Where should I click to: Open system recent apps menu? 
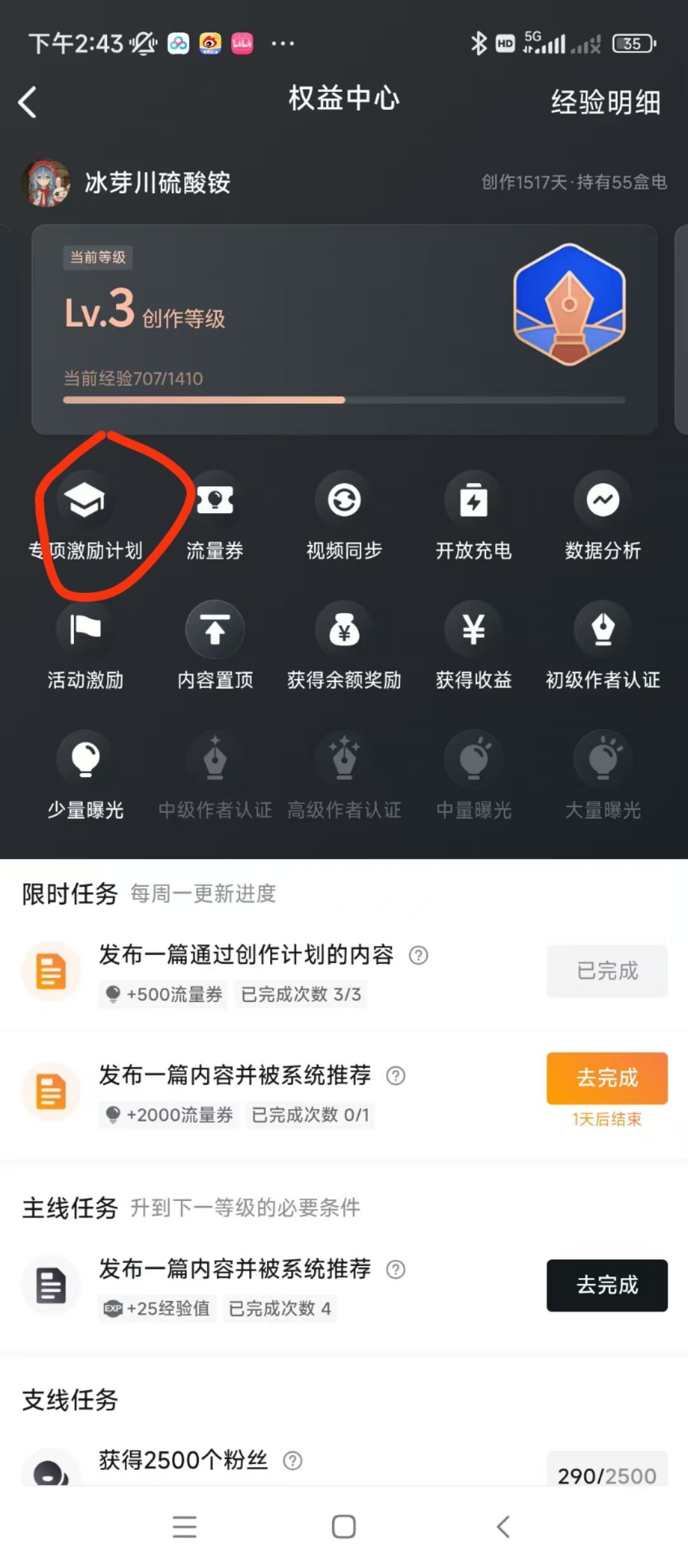185,1527
